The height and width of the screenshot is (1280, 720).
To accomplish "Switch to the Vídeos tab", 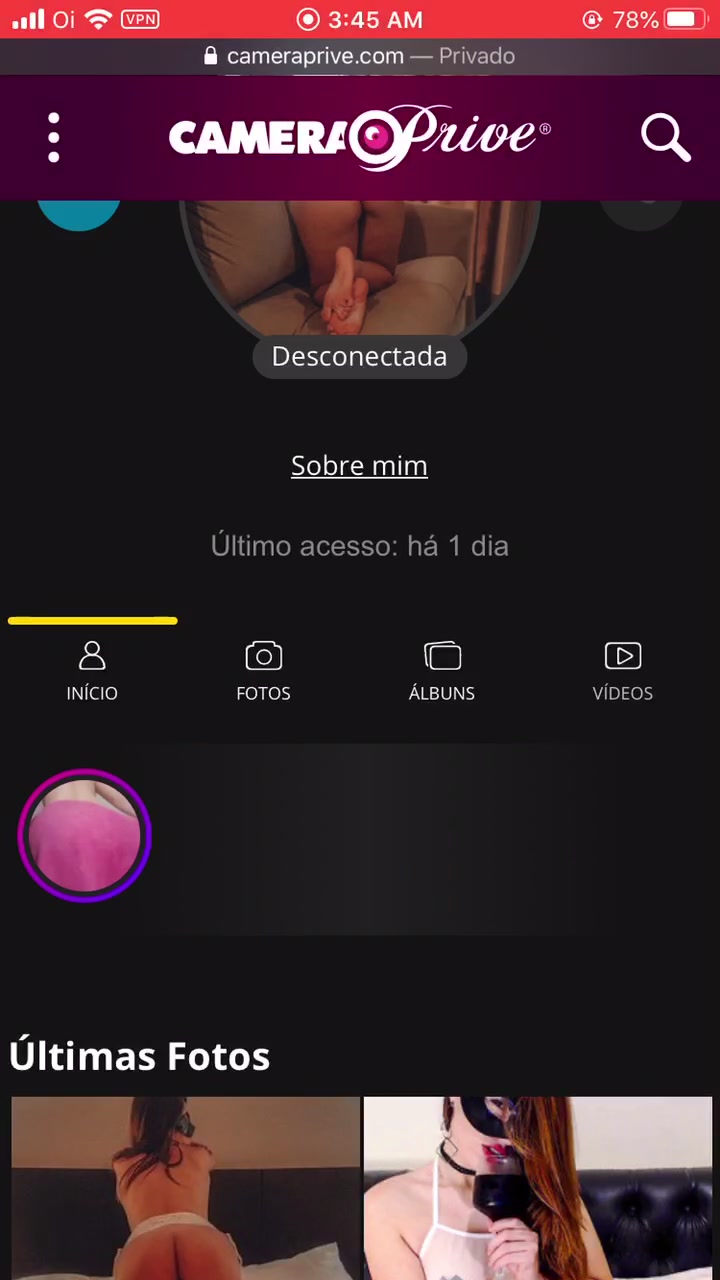I will [x=622, y=672].
